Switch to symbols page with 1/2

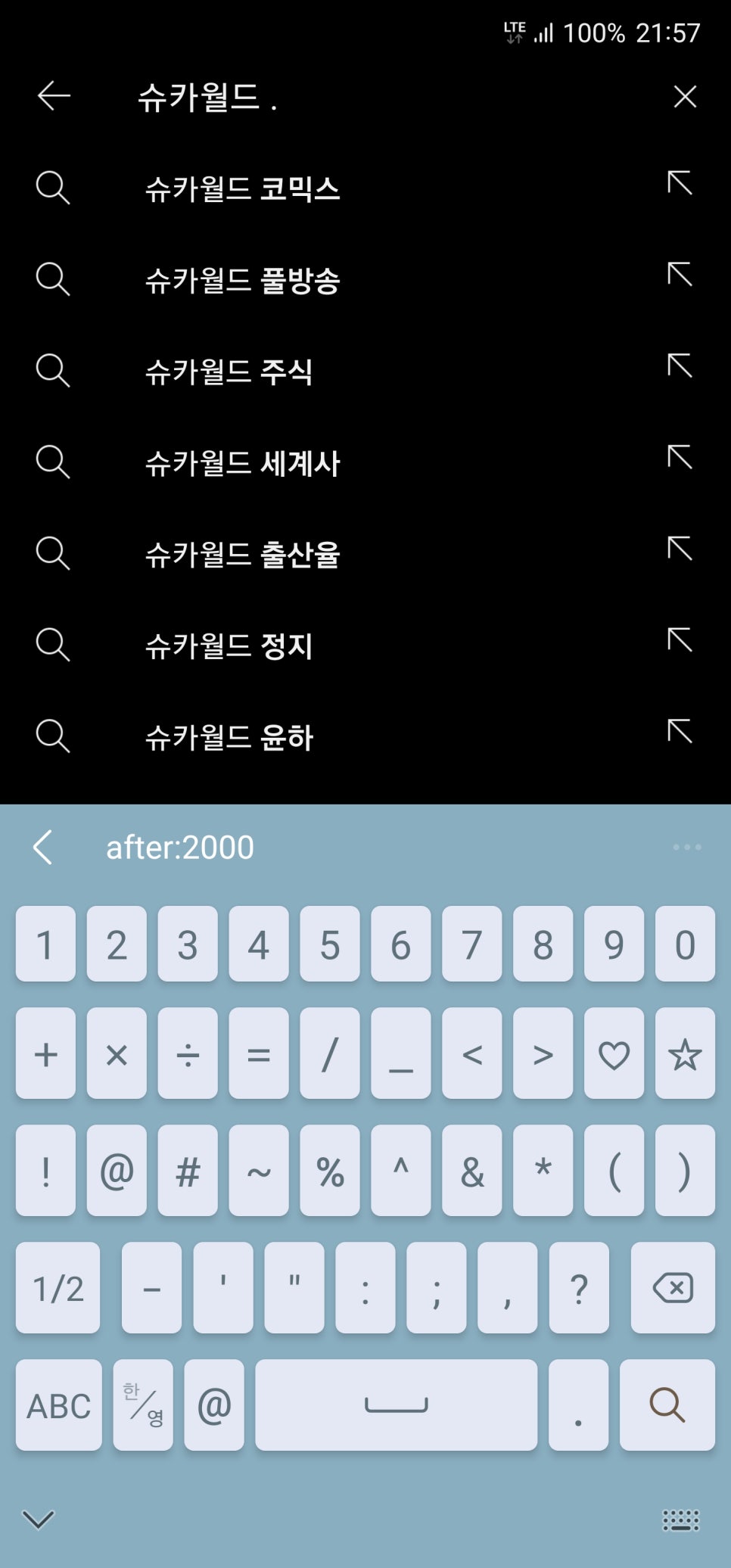58,1287
